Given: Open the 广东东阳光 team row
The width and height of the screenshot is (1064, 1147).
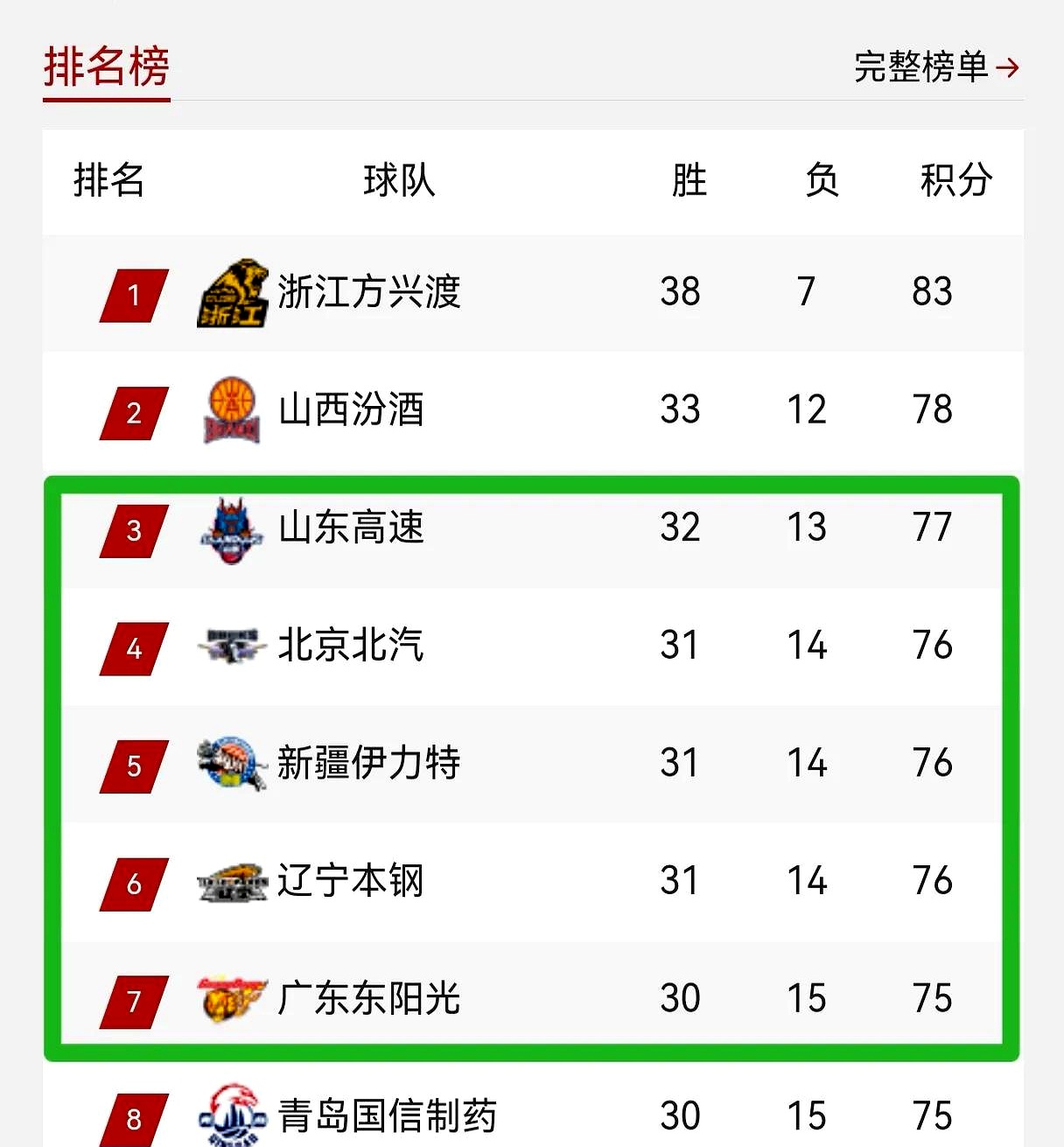Looking at the screenshot, I should pyautogui.click(x=368, y=998).
